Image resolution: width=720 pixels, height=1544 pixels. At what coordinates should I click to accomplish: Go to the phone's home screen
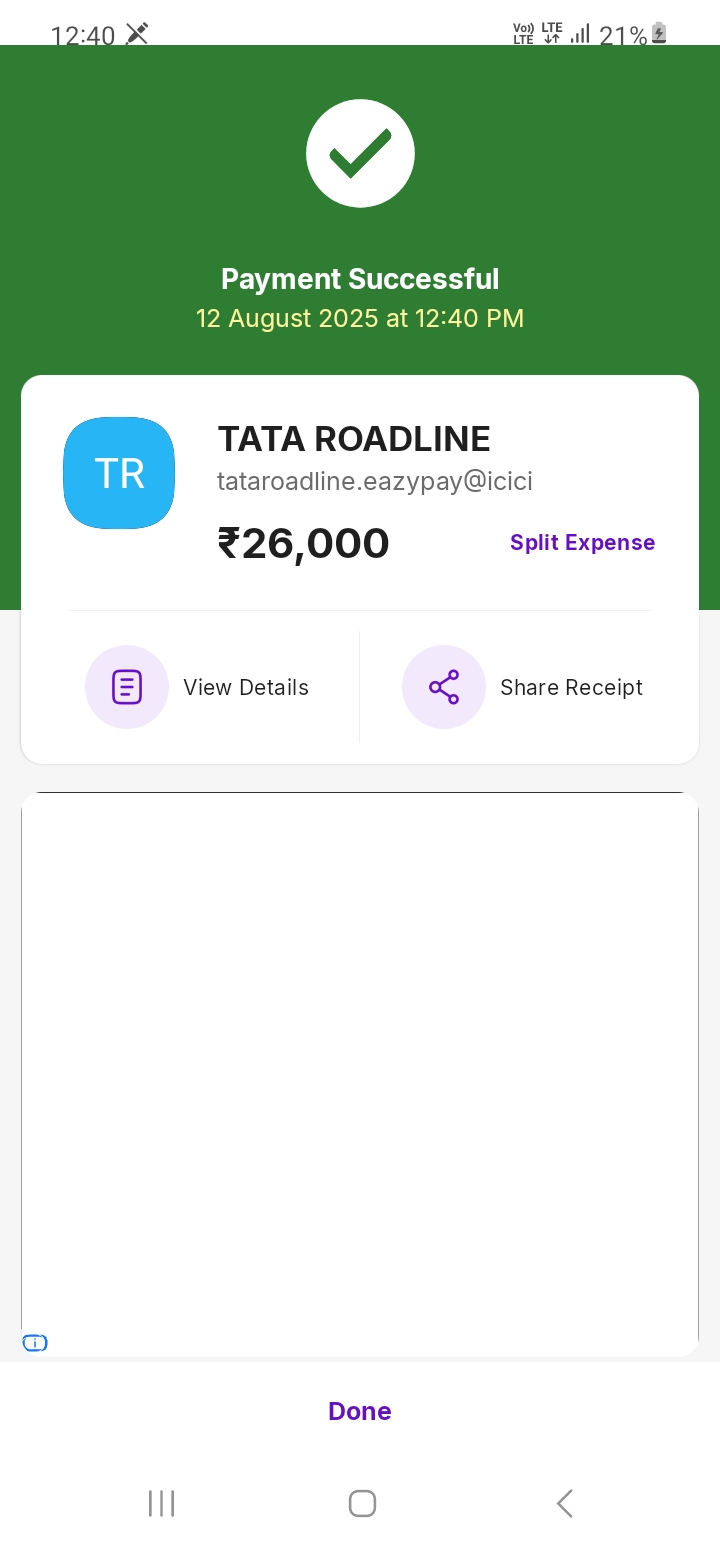362,1503
